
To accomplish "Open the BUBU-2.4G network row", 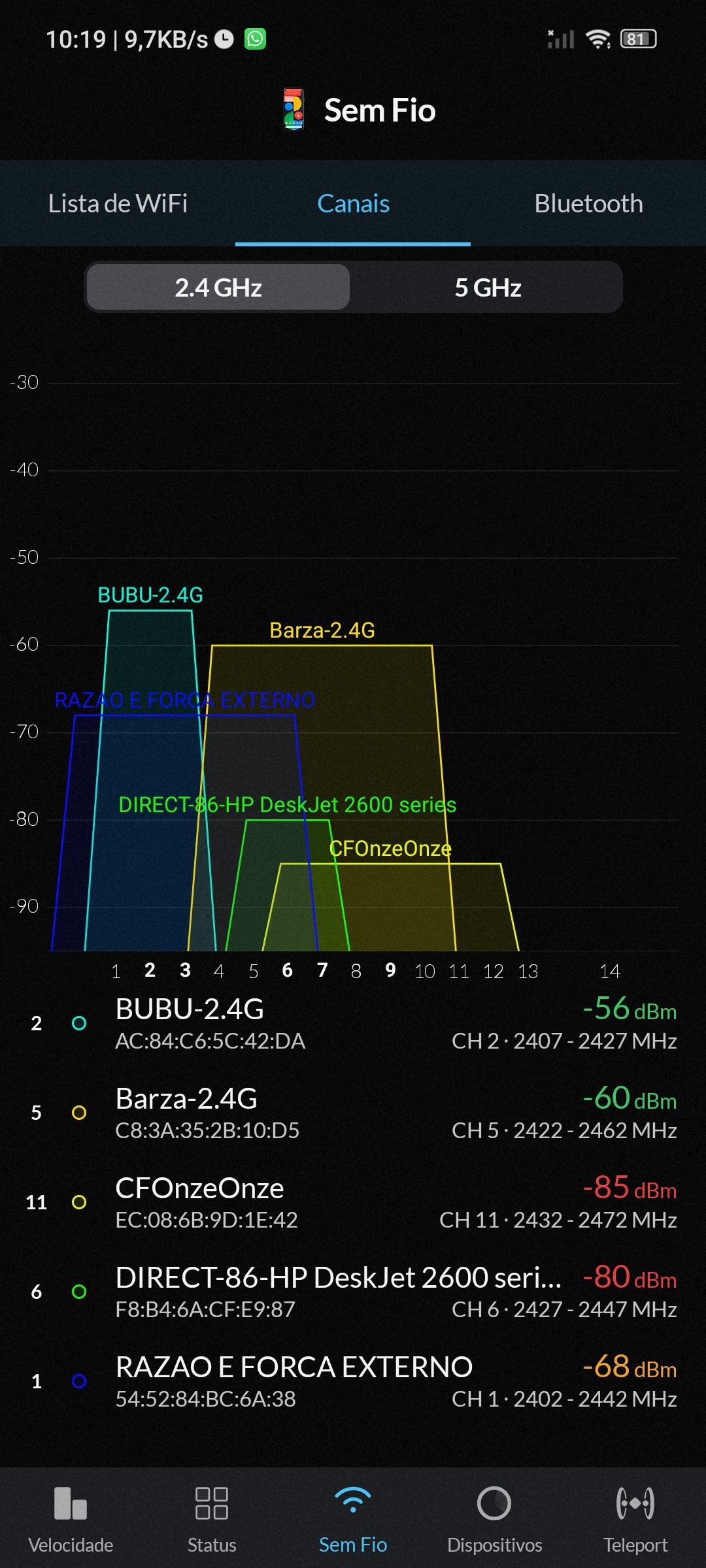I will tap(353, 1023).
